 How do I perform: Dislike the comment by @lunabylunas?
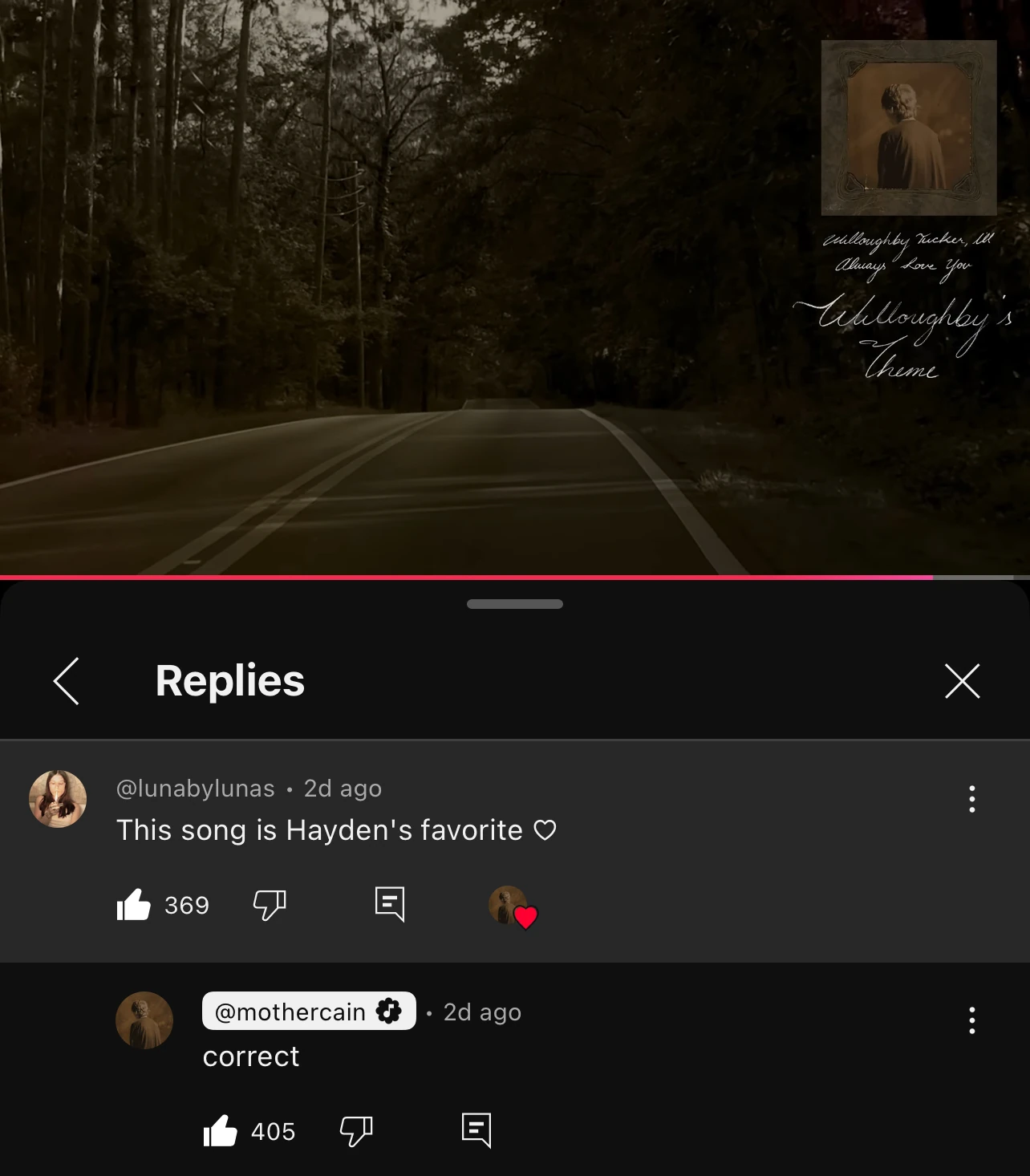[270, 905]
